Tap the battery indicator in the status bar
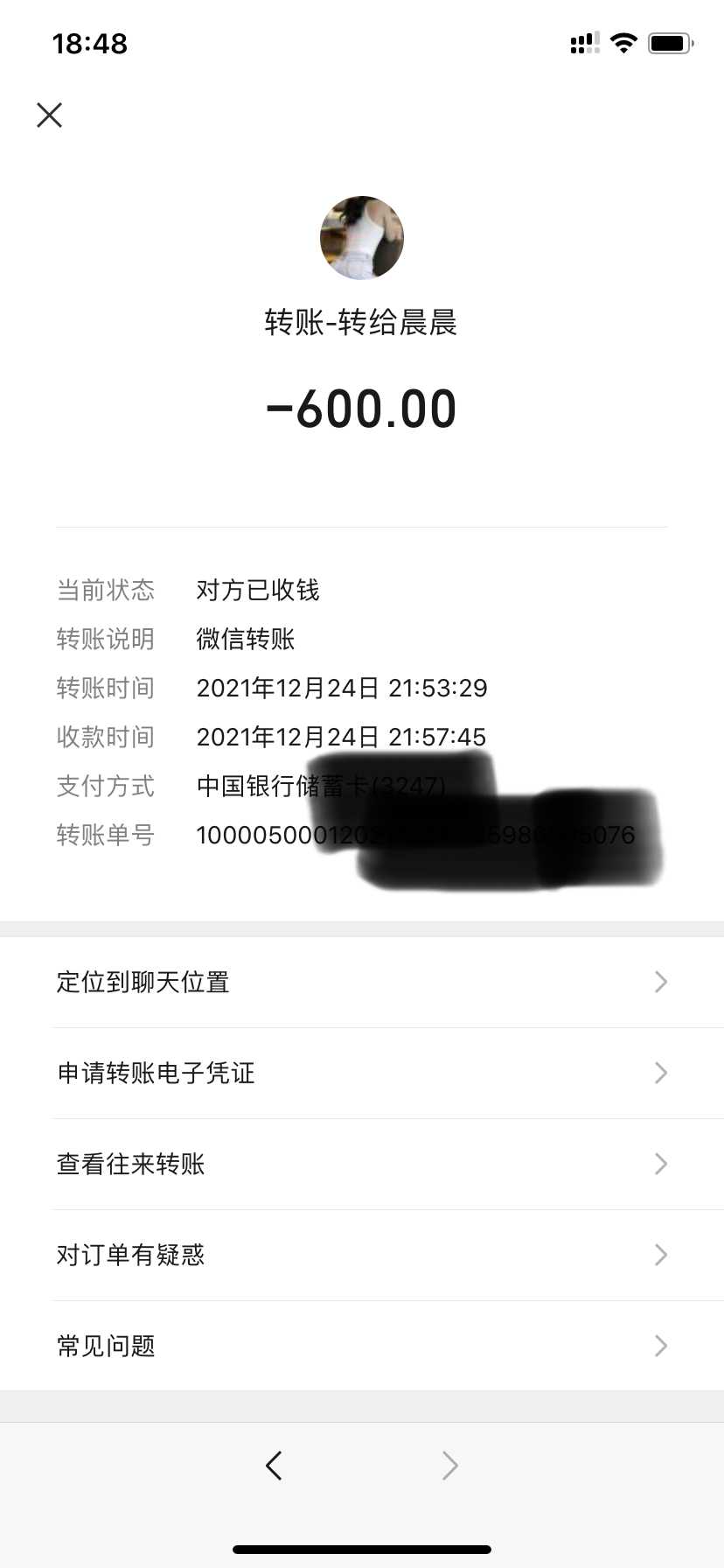The image size is (724, 1568). [x=670, y=42]
